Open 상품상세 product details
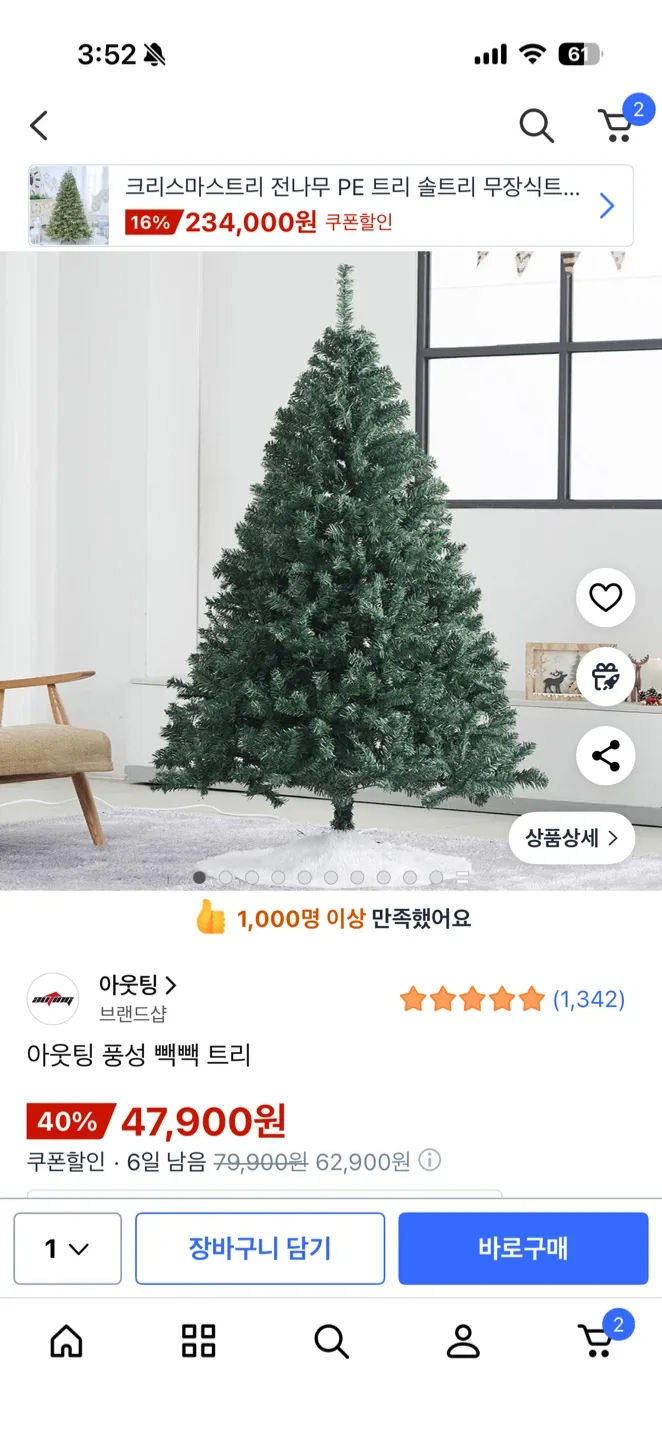This screenshot has height=1440, width=662. click(x=572, y=838)
